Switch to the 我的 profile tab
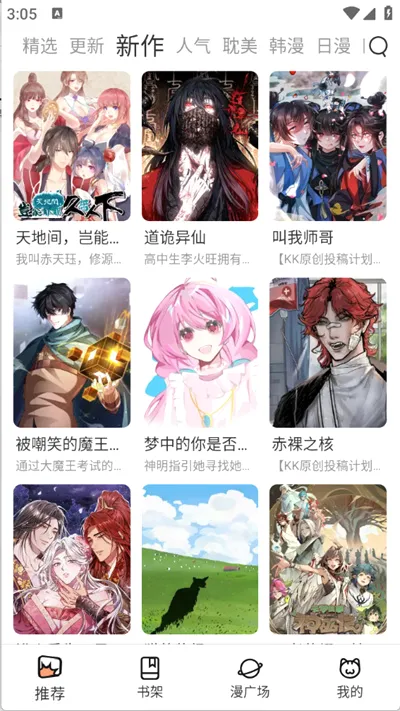The height and width of the screenshot is (711, 400). (x=350, y=677)
